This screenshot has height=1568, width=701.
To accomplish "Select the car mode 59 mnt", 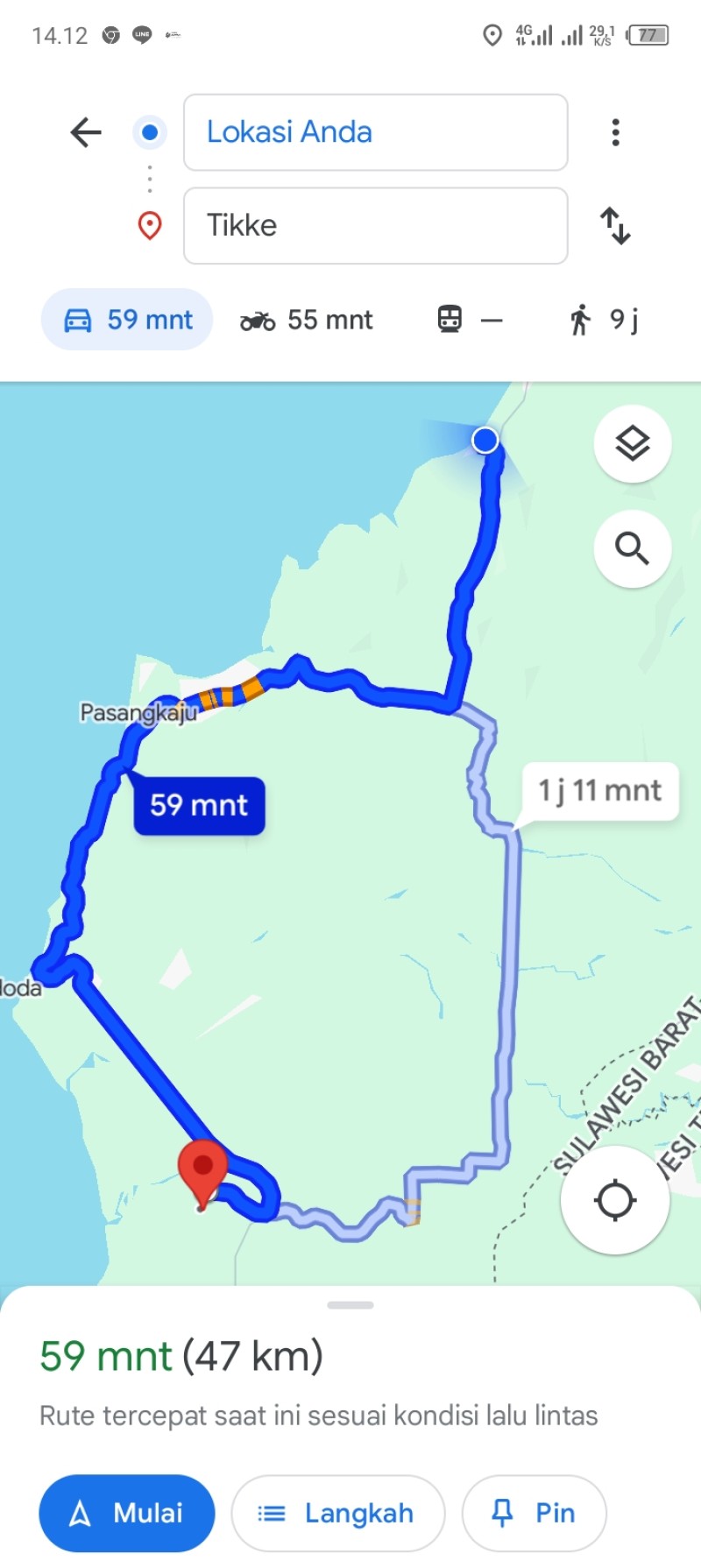I will 127,320.
